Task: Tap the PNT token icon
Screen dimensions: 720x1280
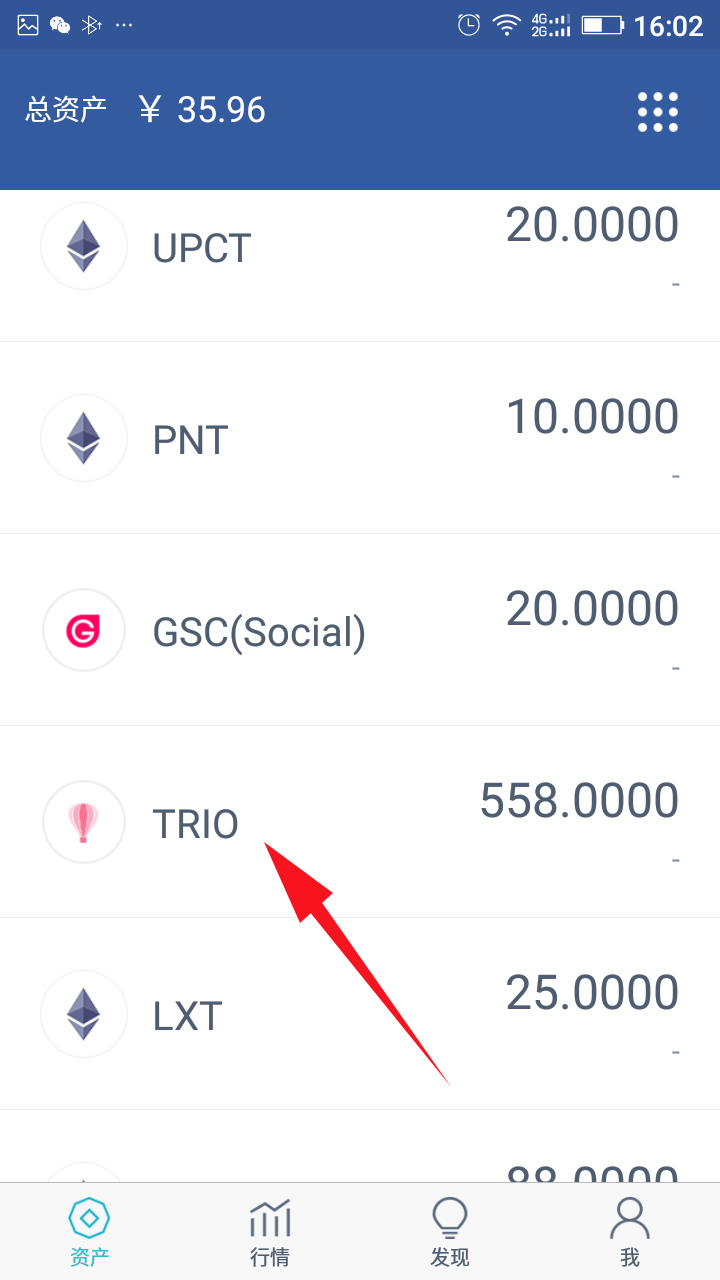Action: 84,437
